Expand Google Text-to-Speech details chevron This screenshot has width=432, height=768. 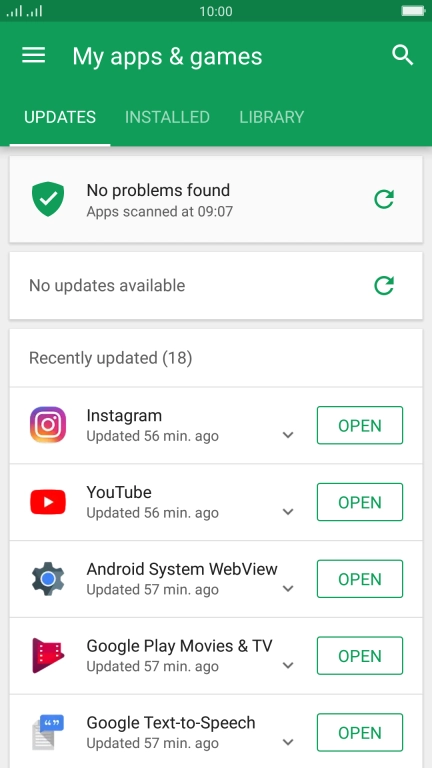pyautogui.click(x=288, y=743)
